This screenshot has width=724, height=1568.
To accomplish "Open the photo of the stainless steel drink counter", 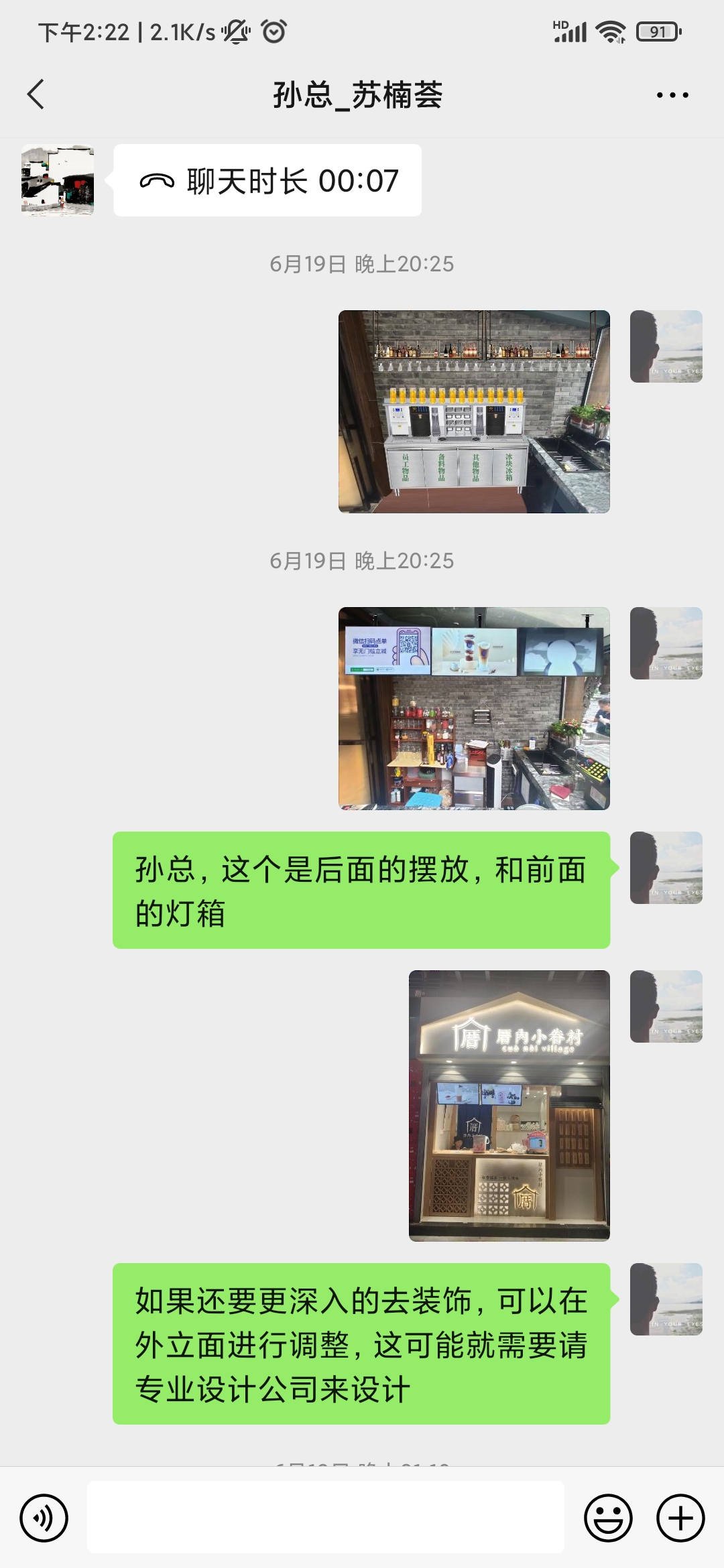I will [x=474, y=411].
